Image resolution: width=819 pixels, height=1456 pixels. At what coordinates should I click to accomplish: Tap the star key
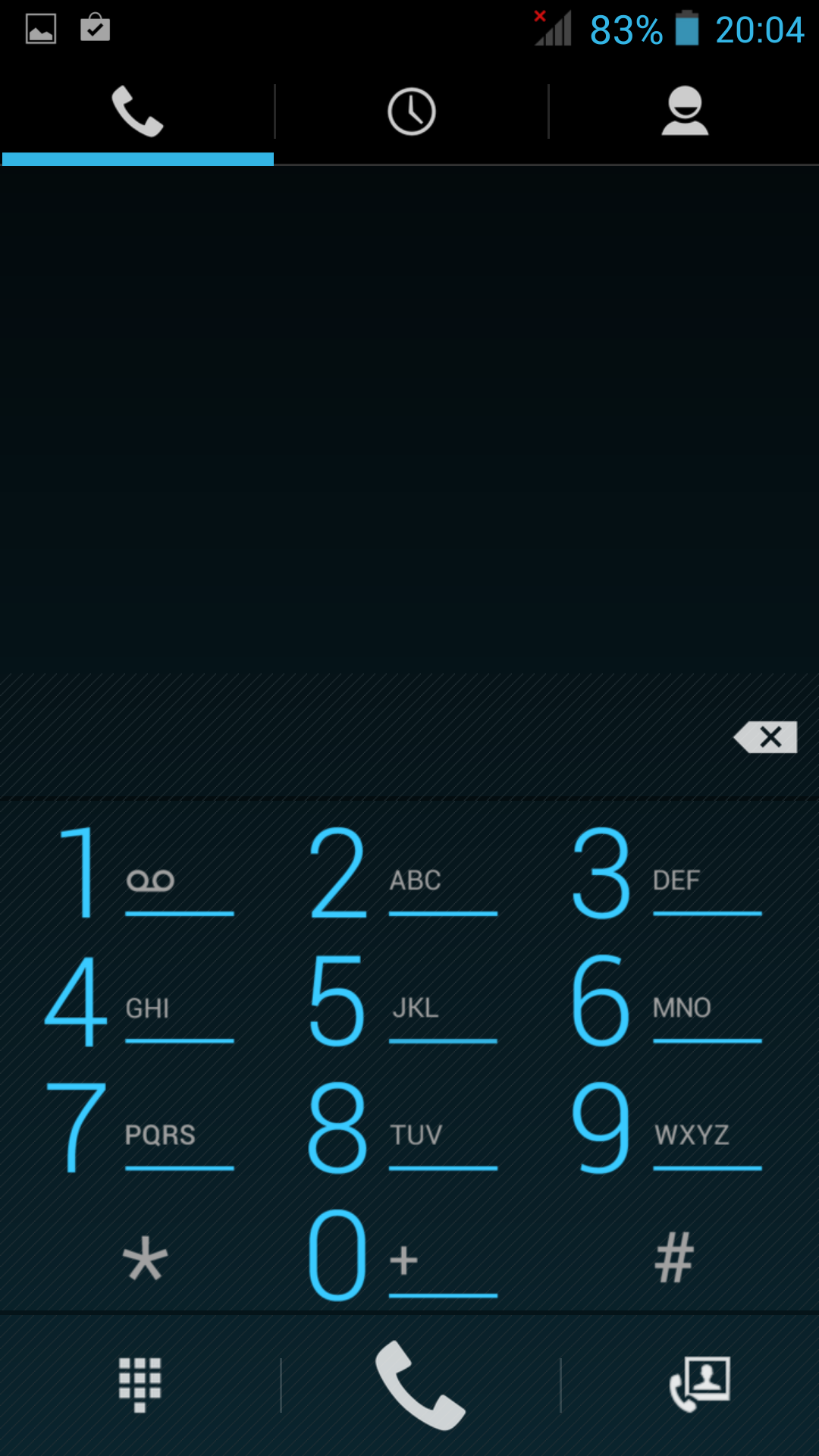click(x=144, y=1257)
